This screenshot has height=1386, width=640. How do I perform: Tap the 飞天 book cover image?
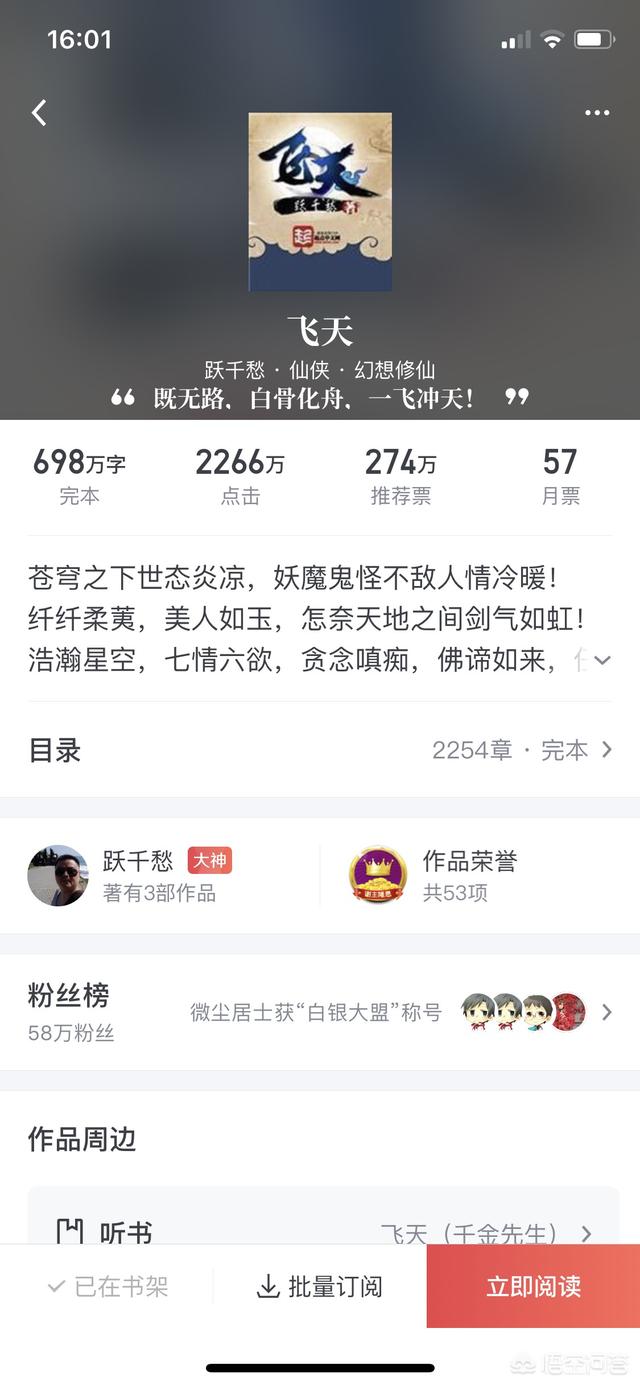320,202
